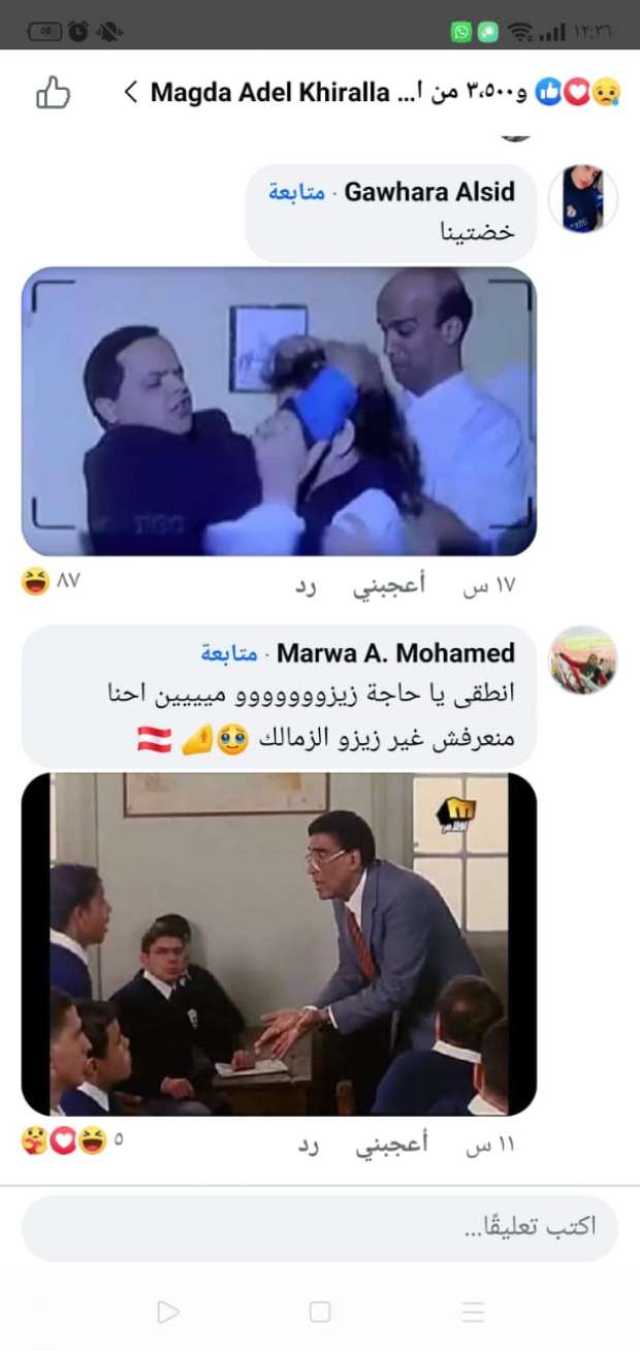Open Marwa A. Mohamed's profile picture
Screen dimensions: 640x1351
coord(583,660)
